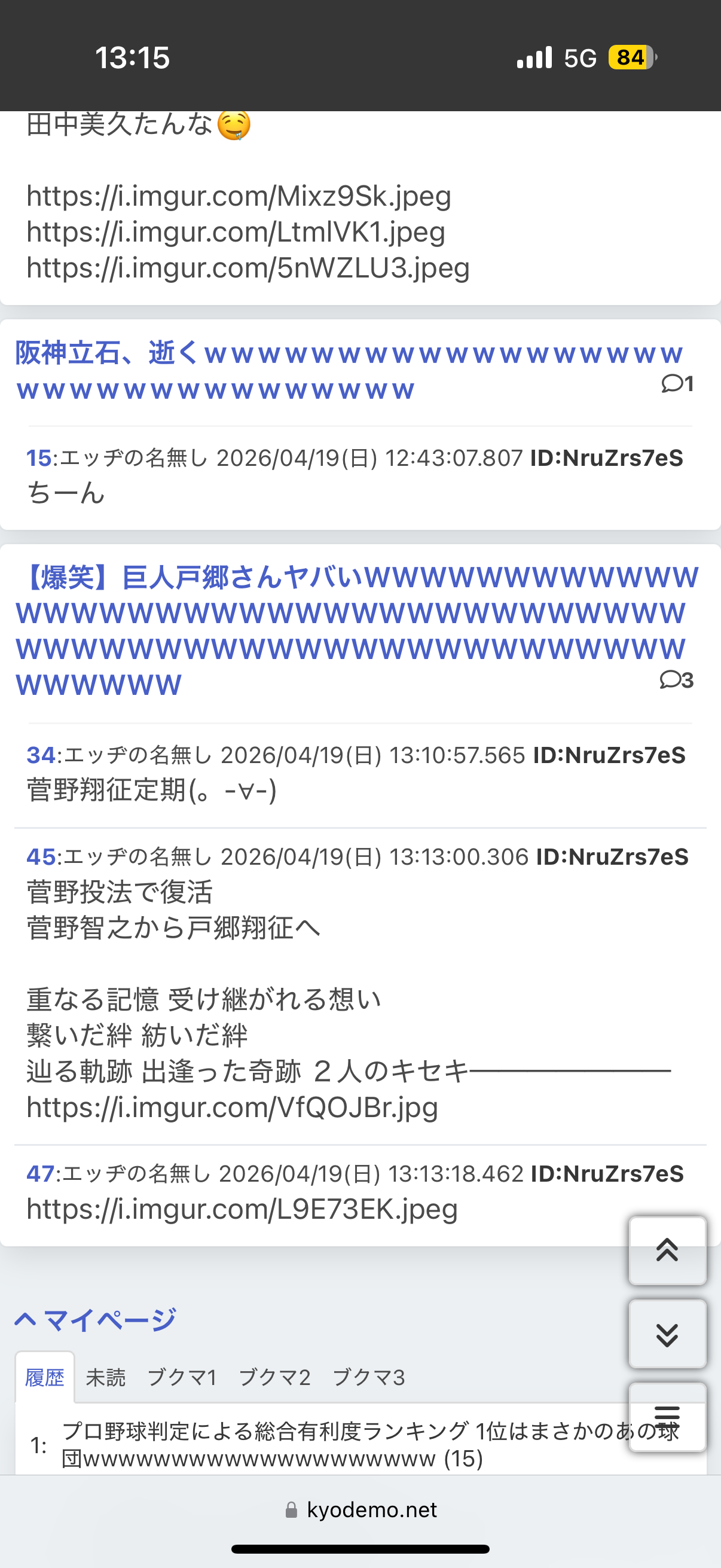Open the floating hamburger menu button

coord(667,1417)
